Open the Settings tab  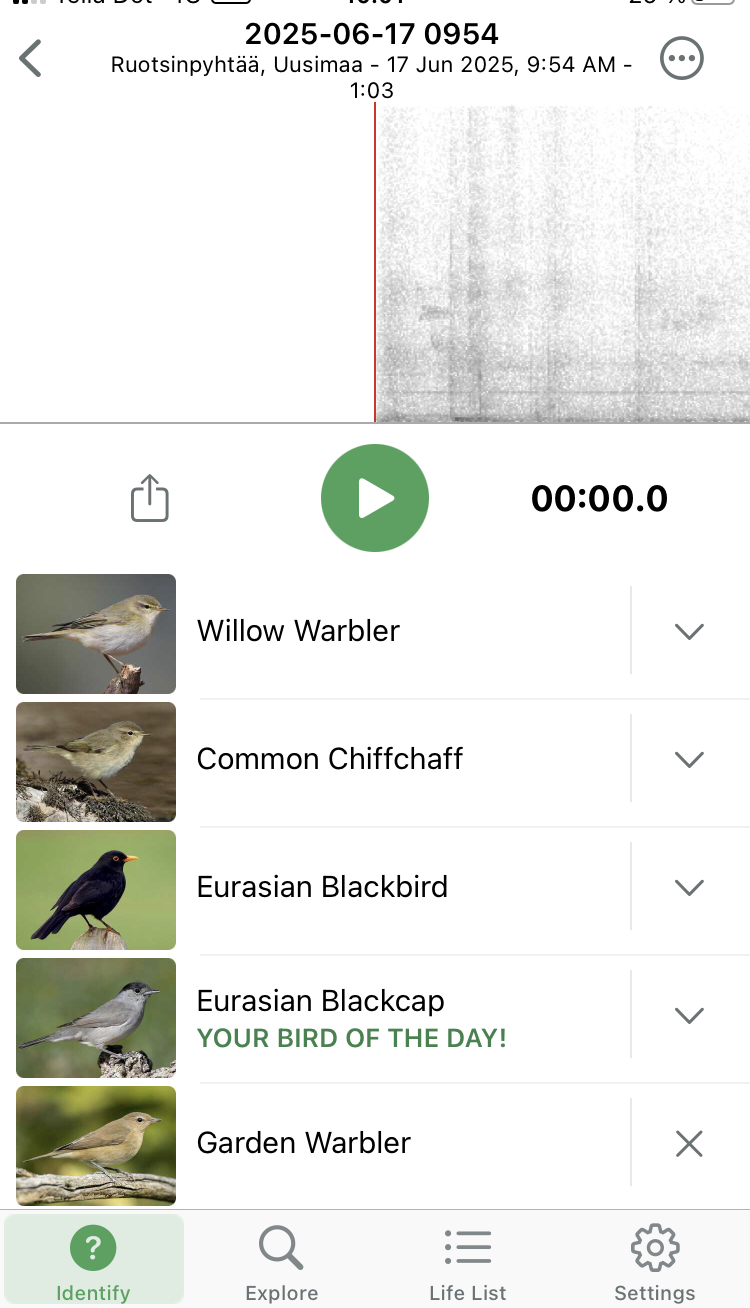(x=655, y=1264)
